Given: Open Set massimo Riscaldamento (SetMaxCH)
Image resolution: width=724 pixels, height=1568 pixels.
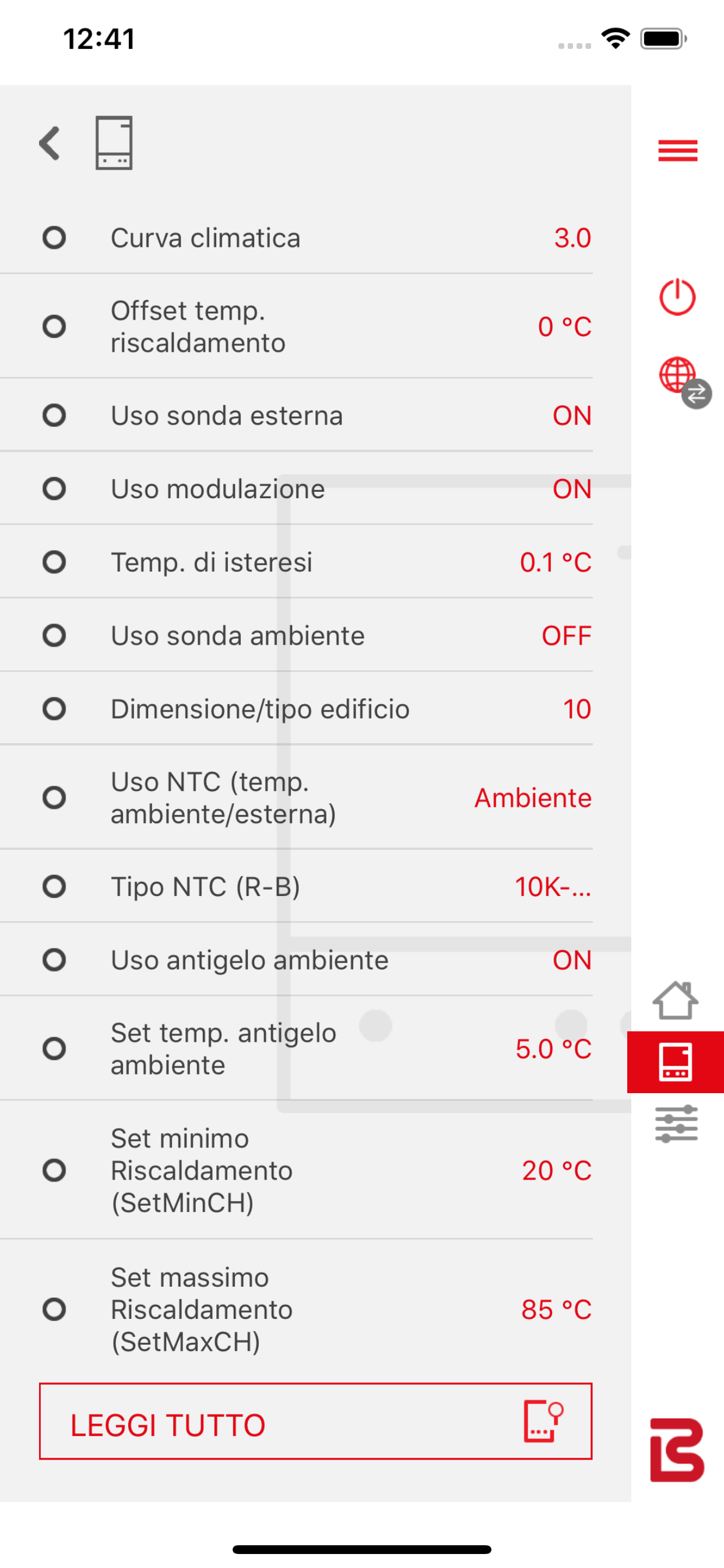Looking at the screenshot, I should pyautogui.click(x=296, y=1308).
